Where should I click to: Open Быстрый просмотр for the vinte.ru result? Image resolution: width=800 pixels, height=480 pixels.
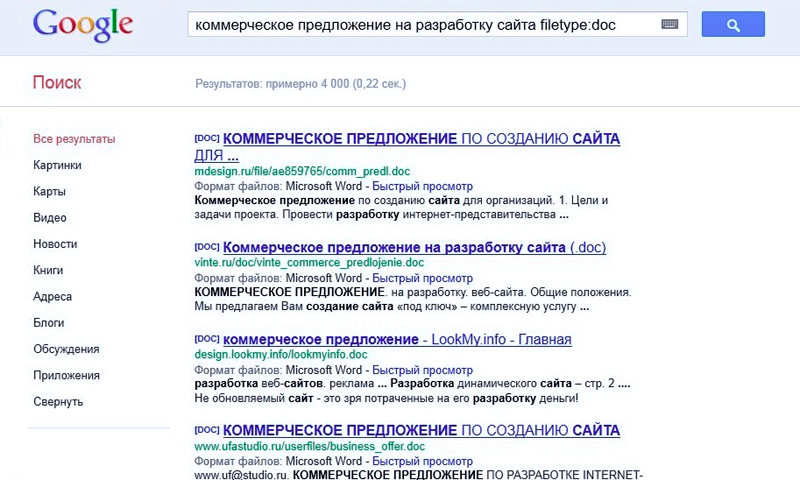[422, 278]
